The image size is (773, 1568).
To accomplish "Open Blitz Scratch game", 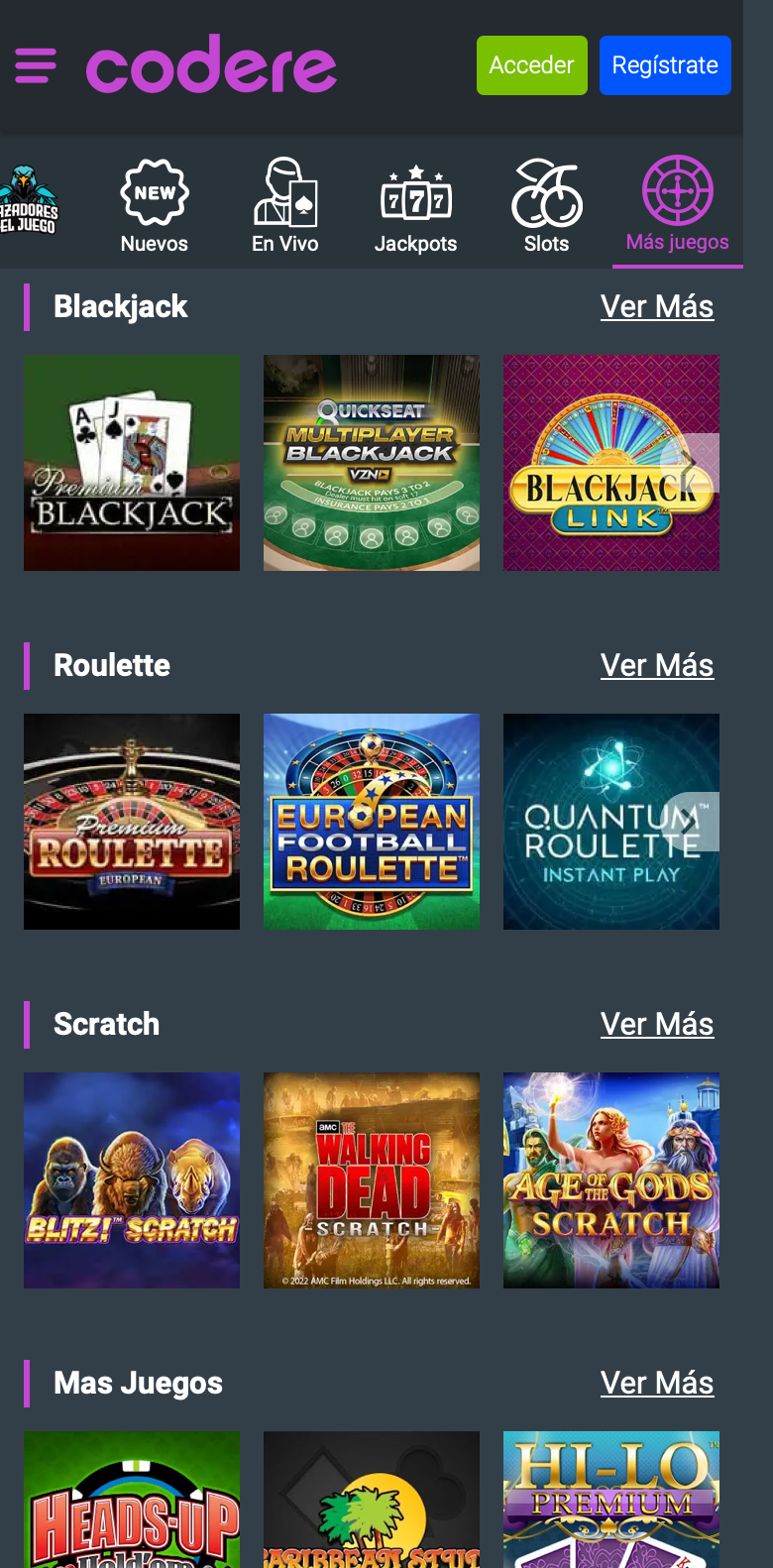I will pyautogui.click(x=132, y=1180).
